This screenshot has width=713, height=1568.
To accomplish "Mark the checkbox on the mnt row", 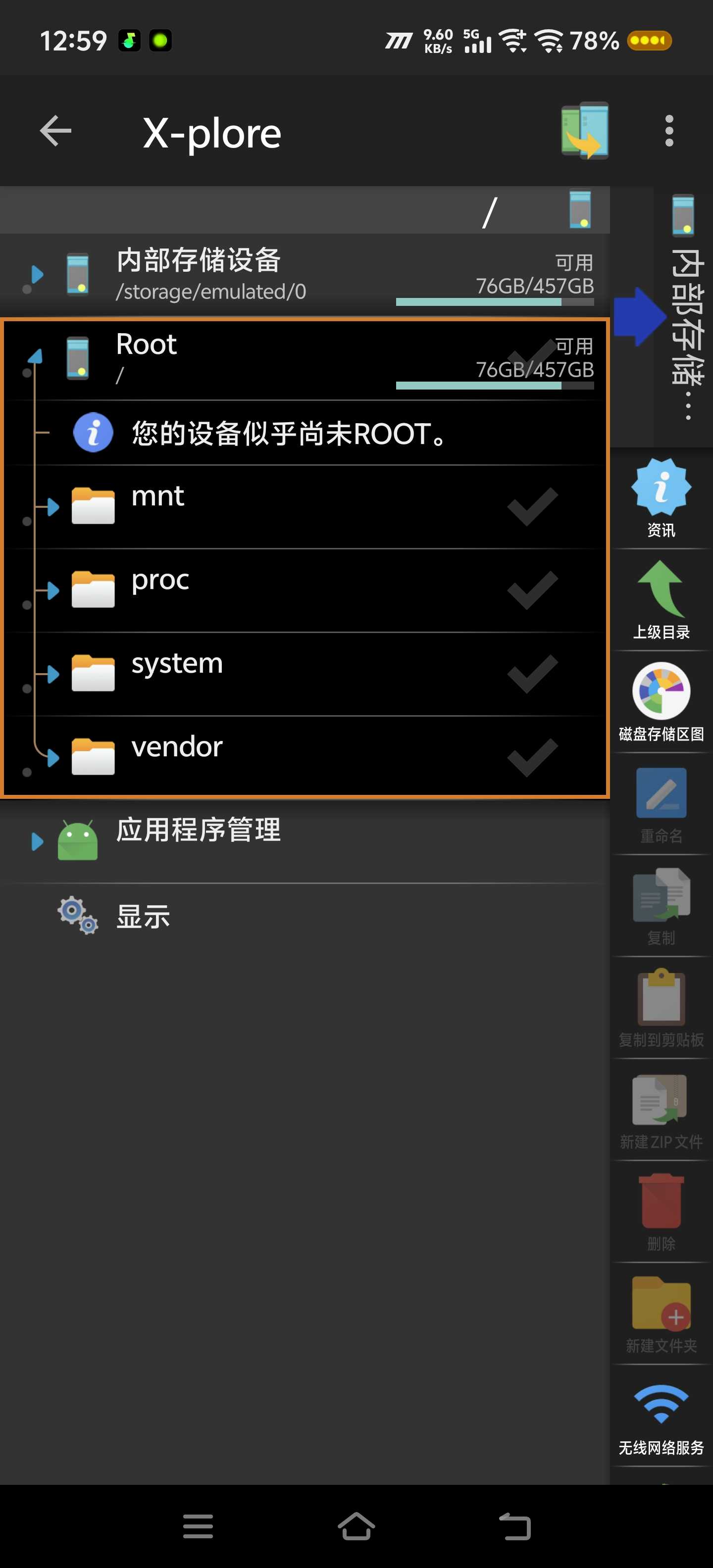I will click(532, 507).
